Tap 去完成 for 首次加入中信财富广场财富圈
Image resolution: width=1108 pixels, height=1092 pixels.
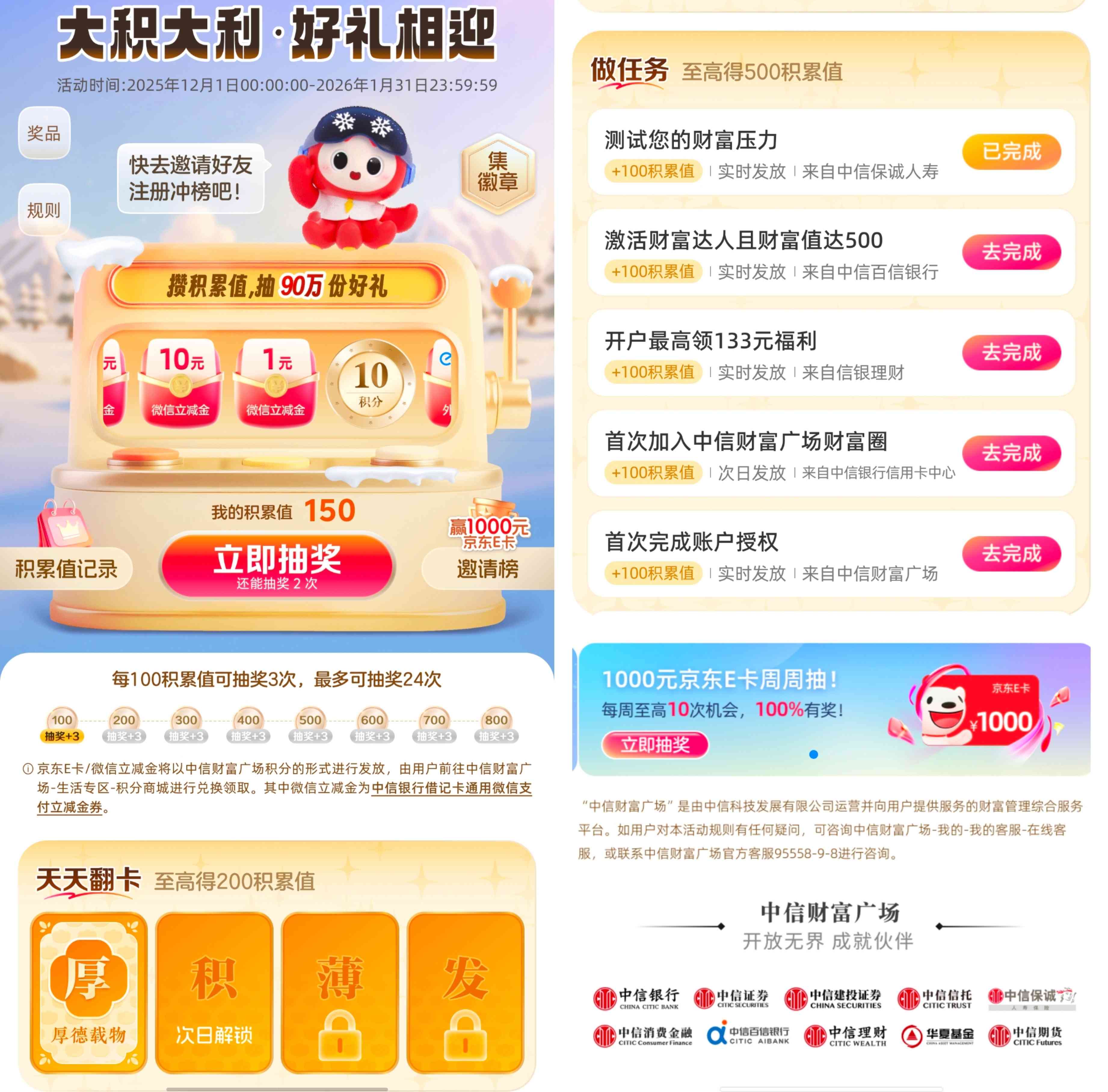coord(1011,453)
